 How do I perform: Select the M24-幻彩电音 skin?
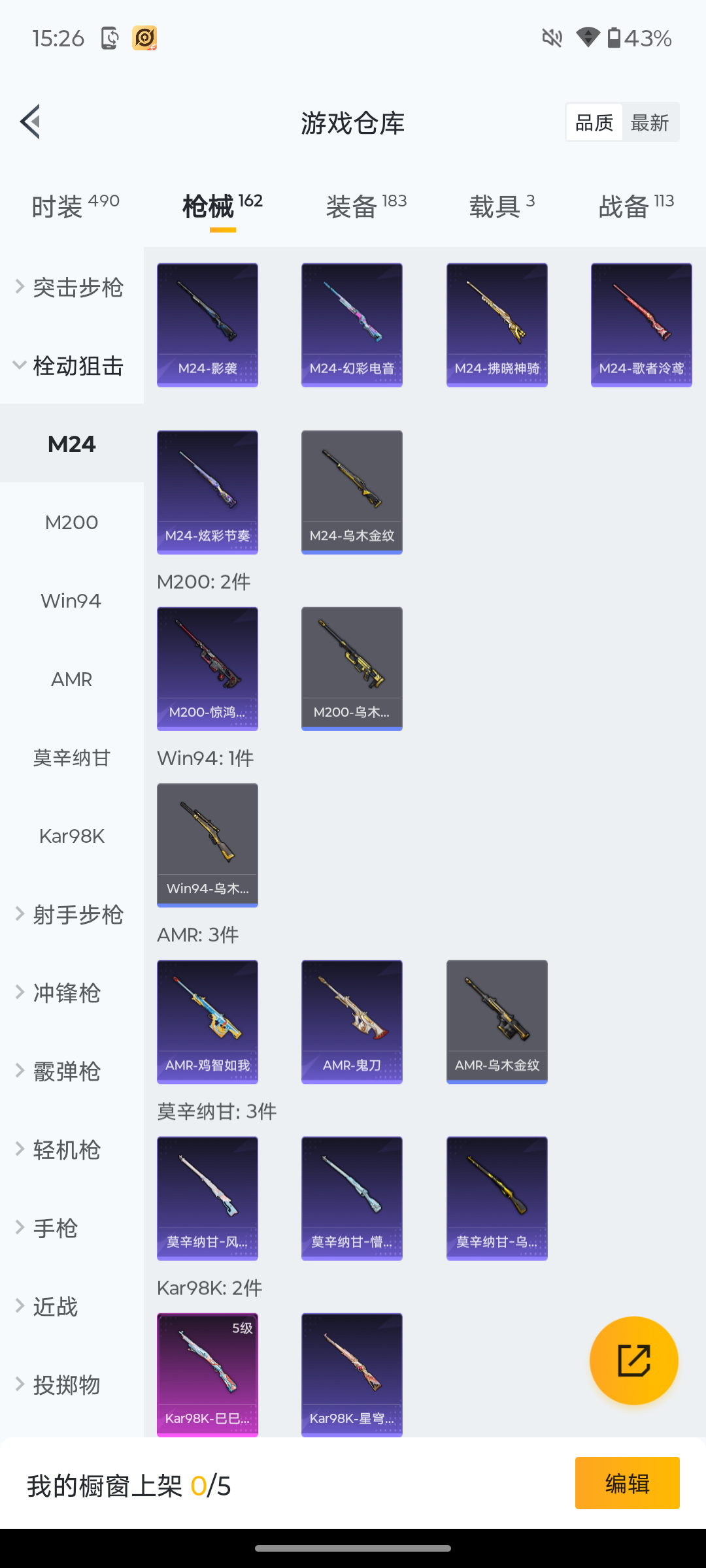click(x=352, y=325)
